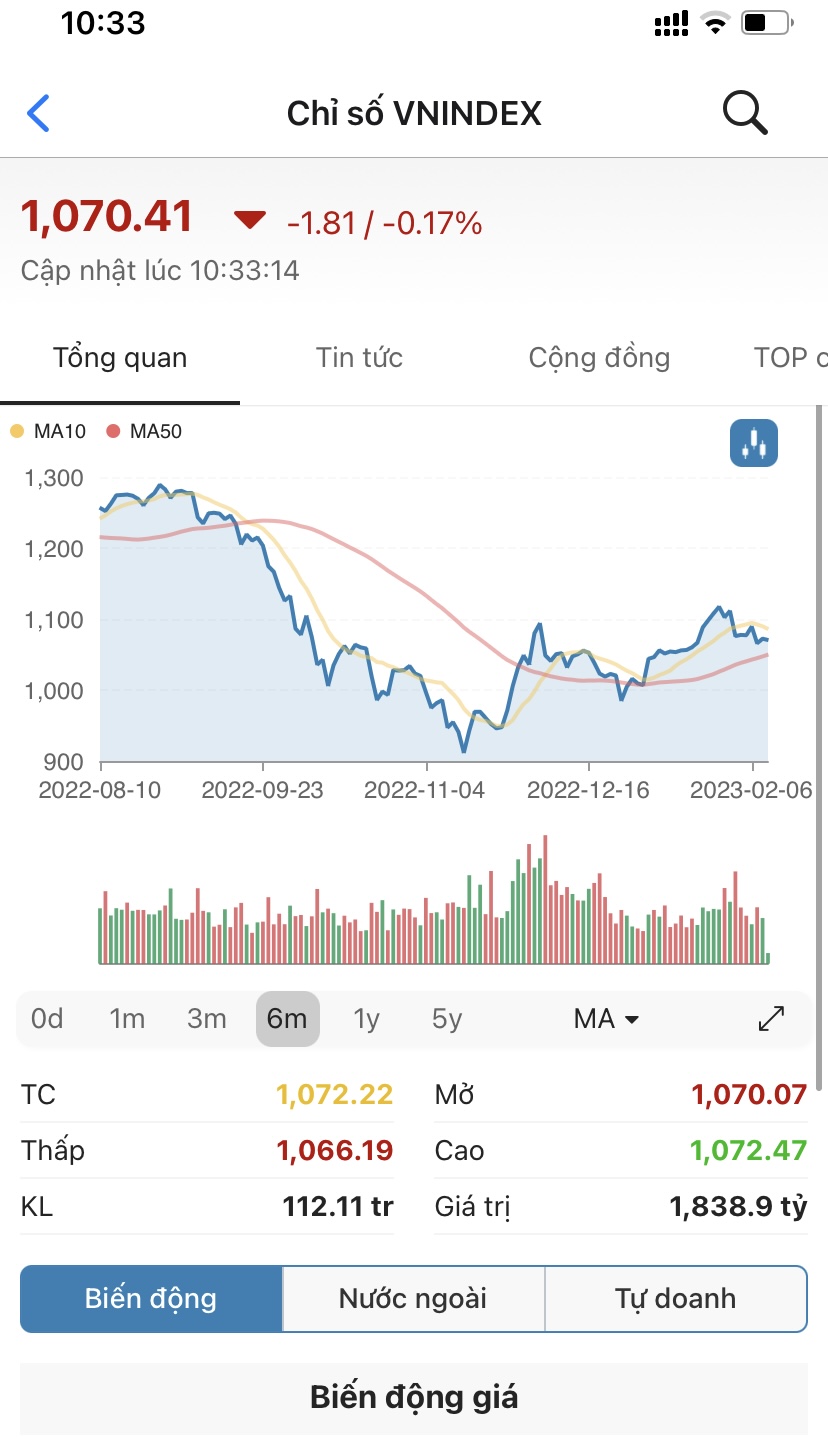
Task: Switch chart to candlestick view
Action: pos(754,443)
